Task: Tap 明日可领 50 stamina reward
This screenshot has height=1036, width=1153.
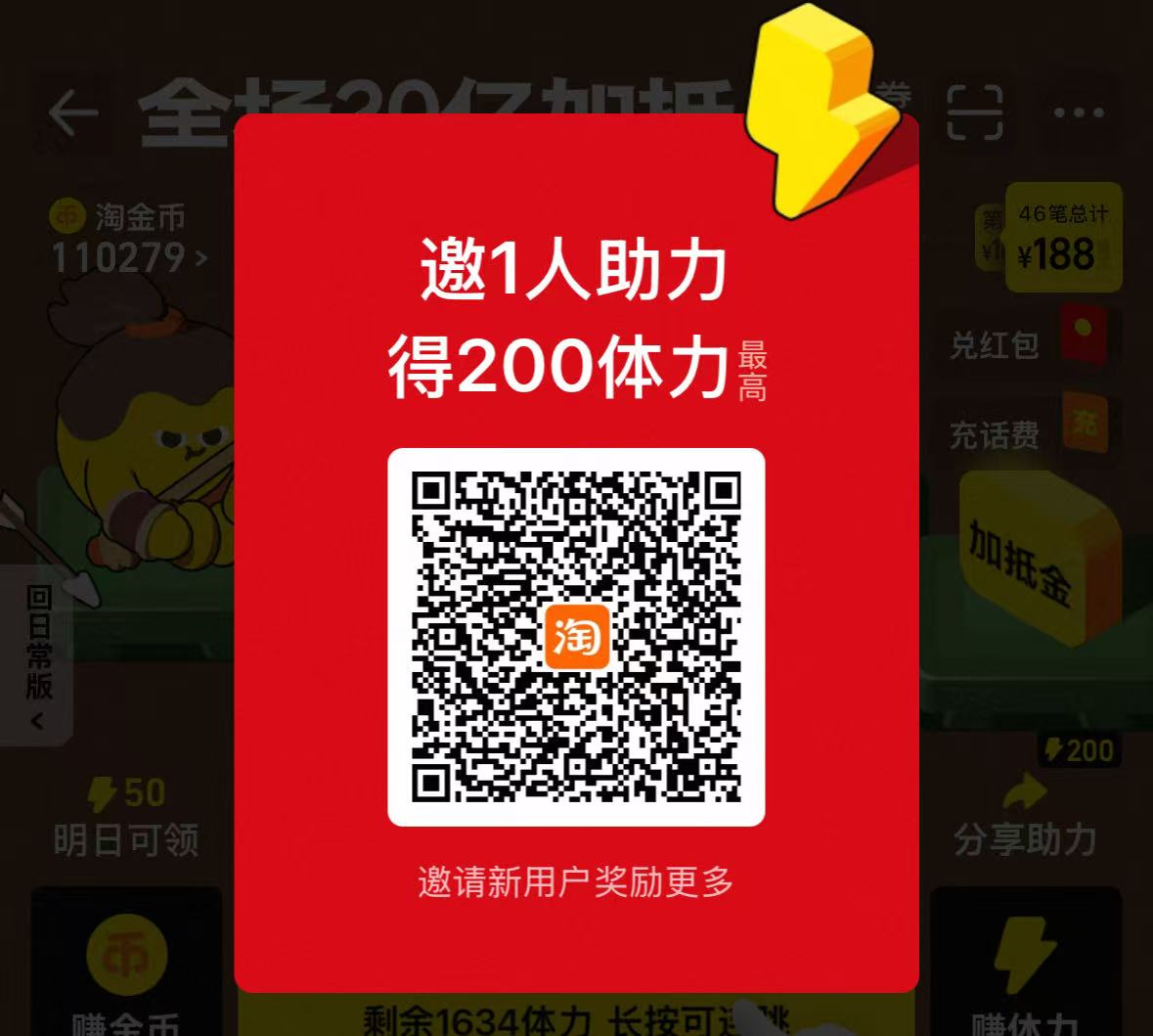Action: click(126, 817)
